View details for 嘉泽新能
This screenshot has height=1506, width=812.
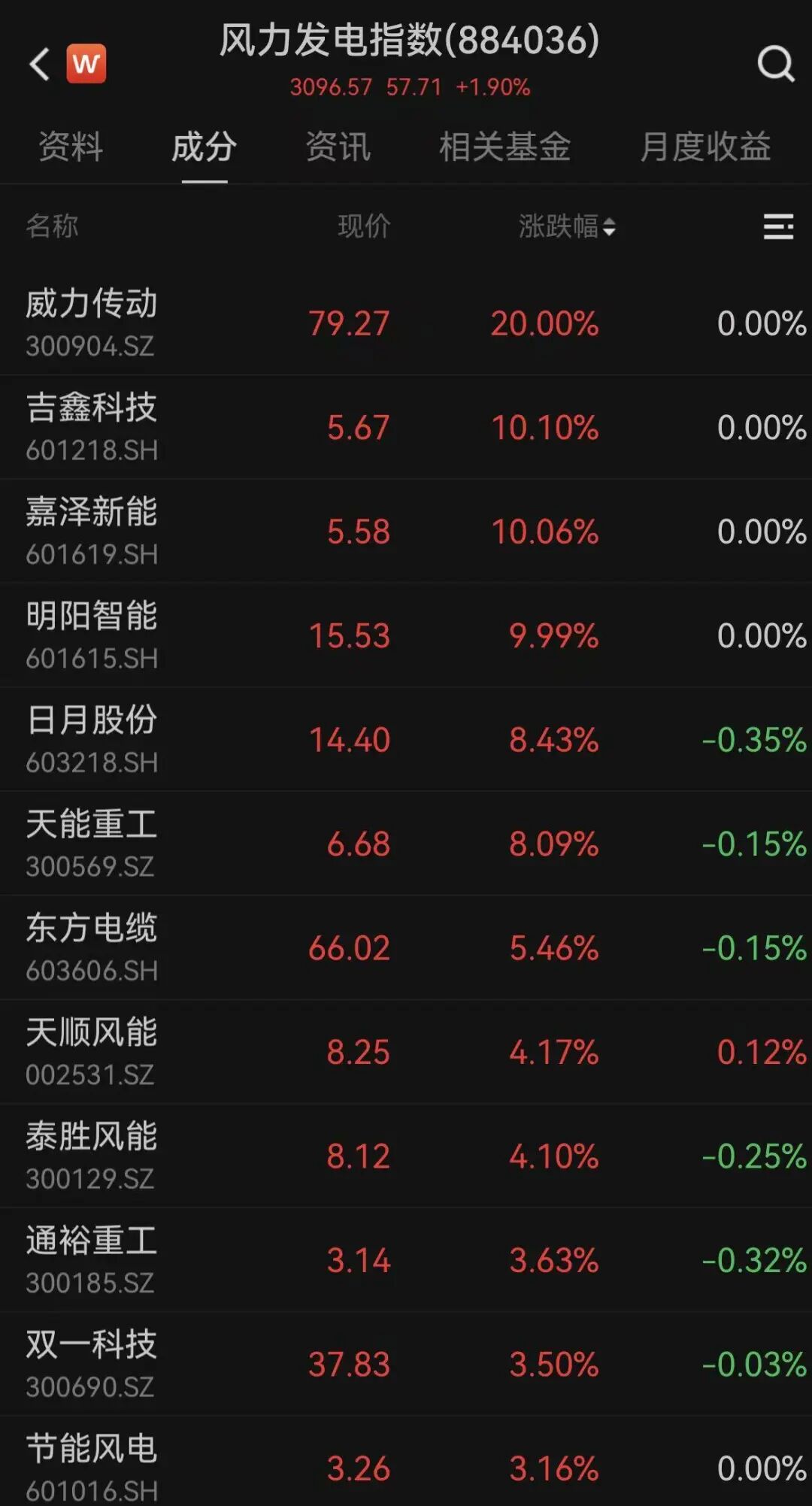click(x=406, y=531)
